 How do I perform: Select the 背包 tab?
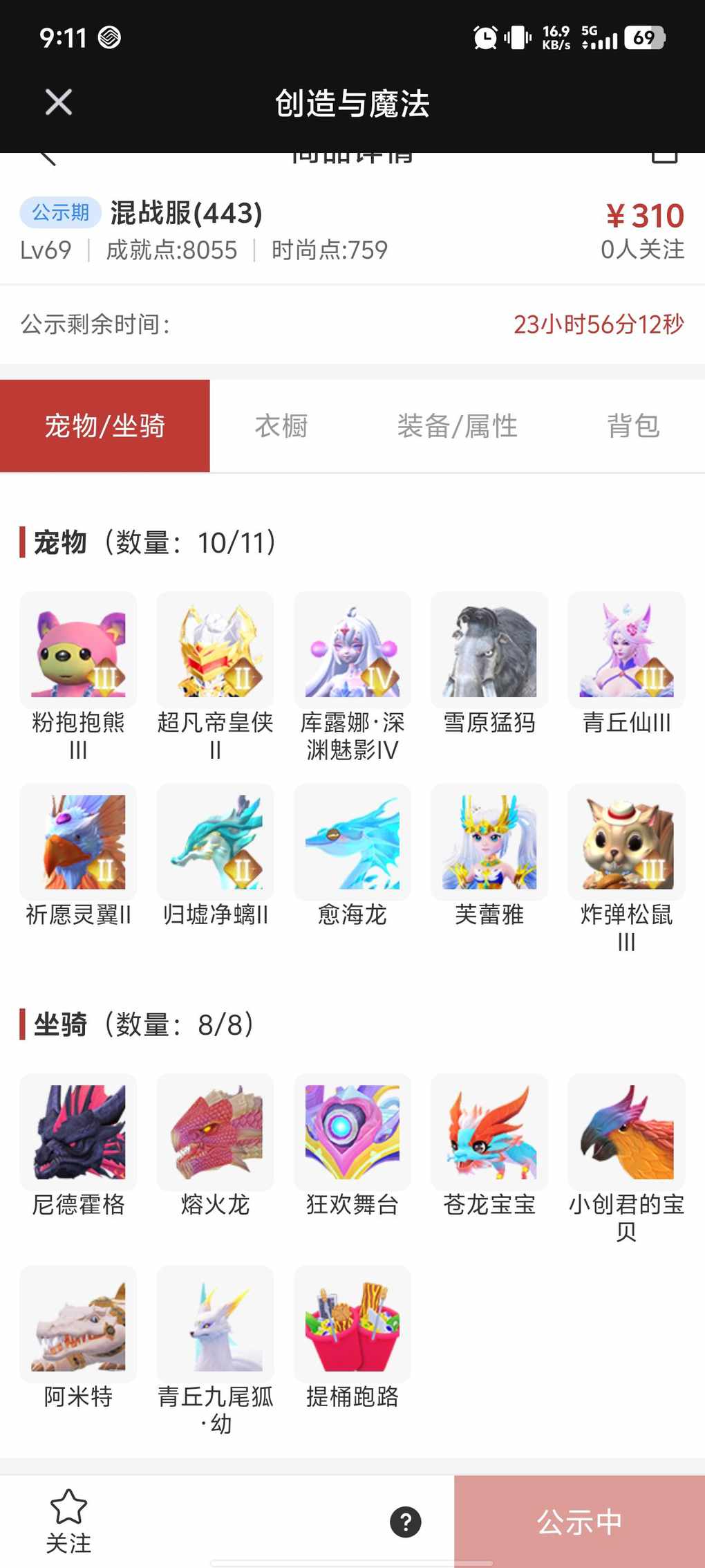pyautogui.click(x=633, y=426)
